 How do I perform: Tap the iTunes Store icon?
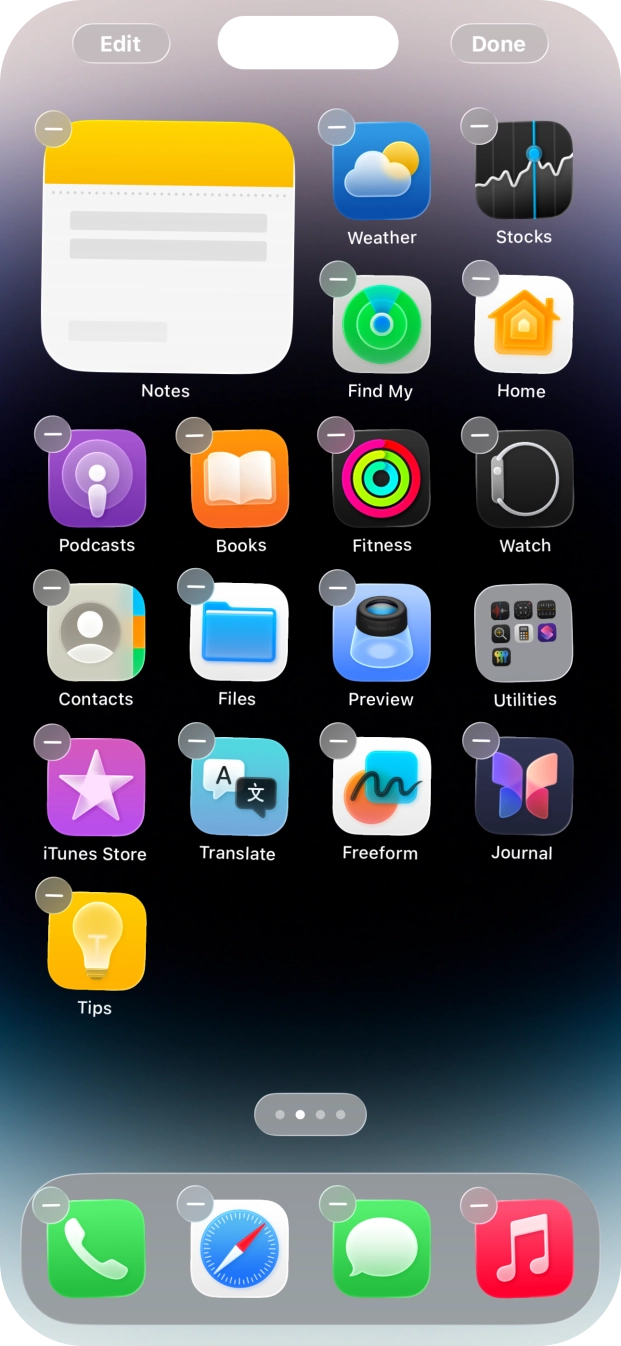pos(96,787)
